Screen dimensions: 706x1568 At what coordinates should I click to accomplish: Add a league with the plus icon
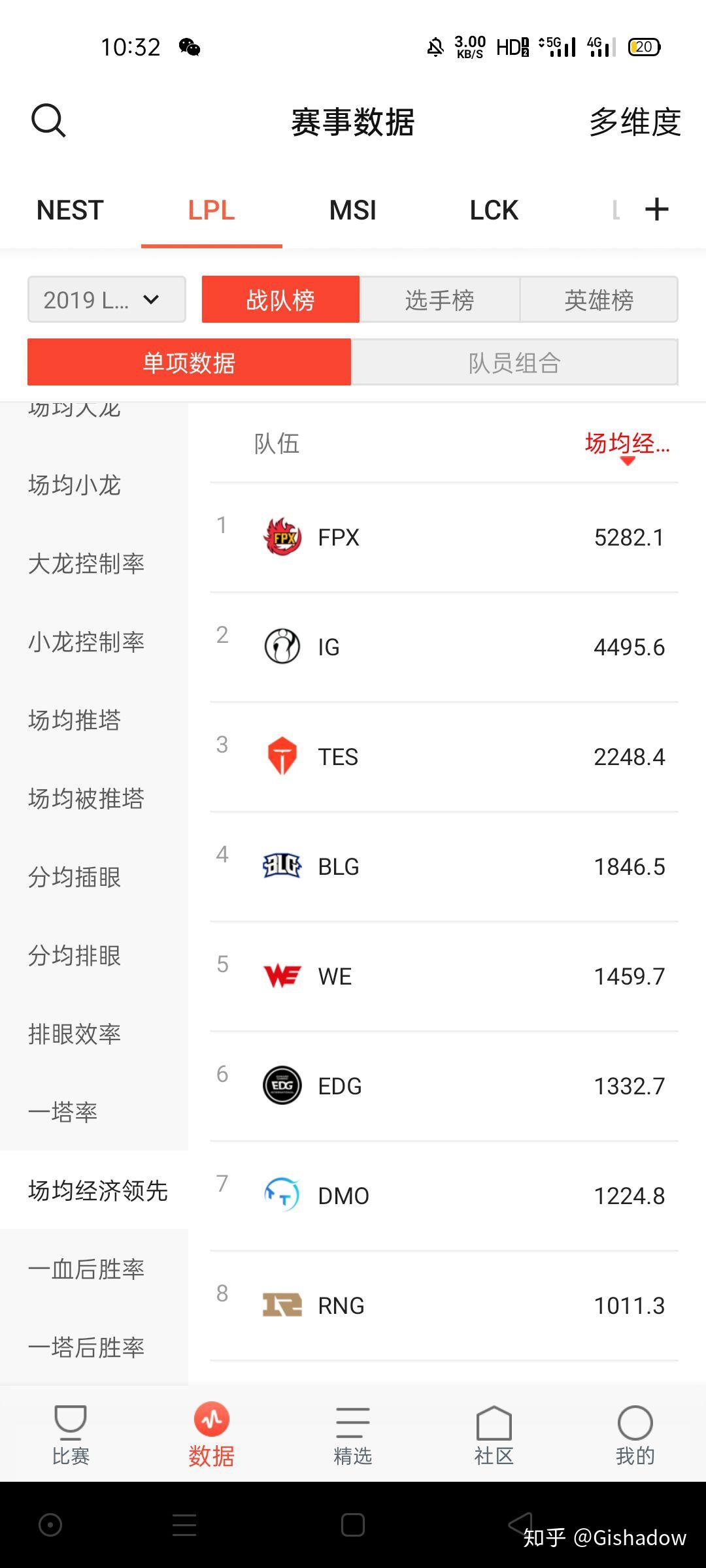pos(656,210)
